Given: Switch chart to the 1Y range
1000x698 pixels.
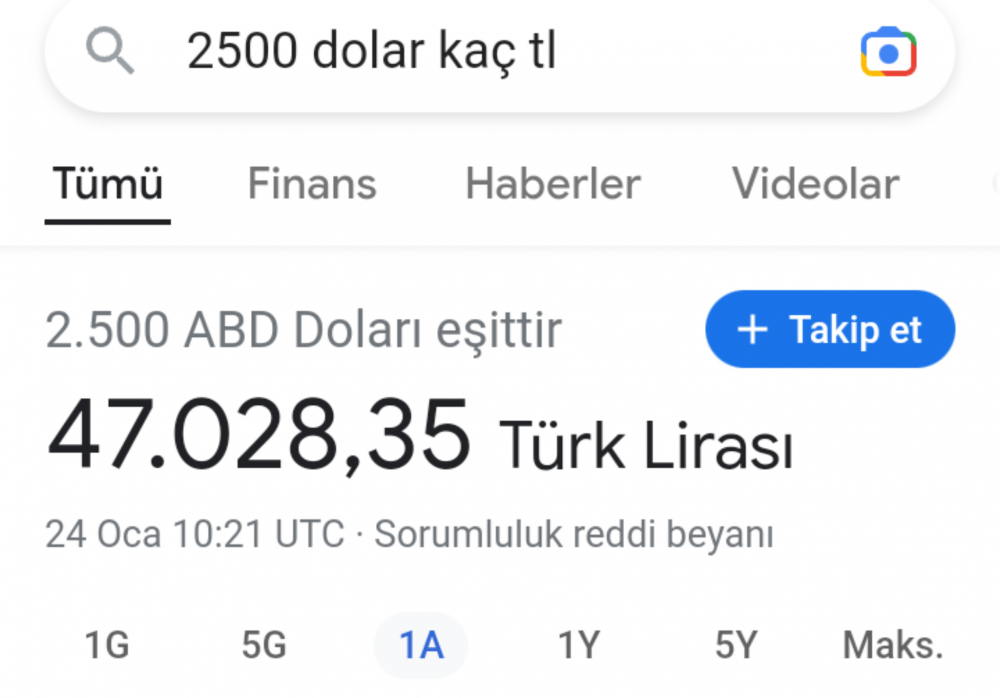Looking at the screenshot, I should pos(578,646).
